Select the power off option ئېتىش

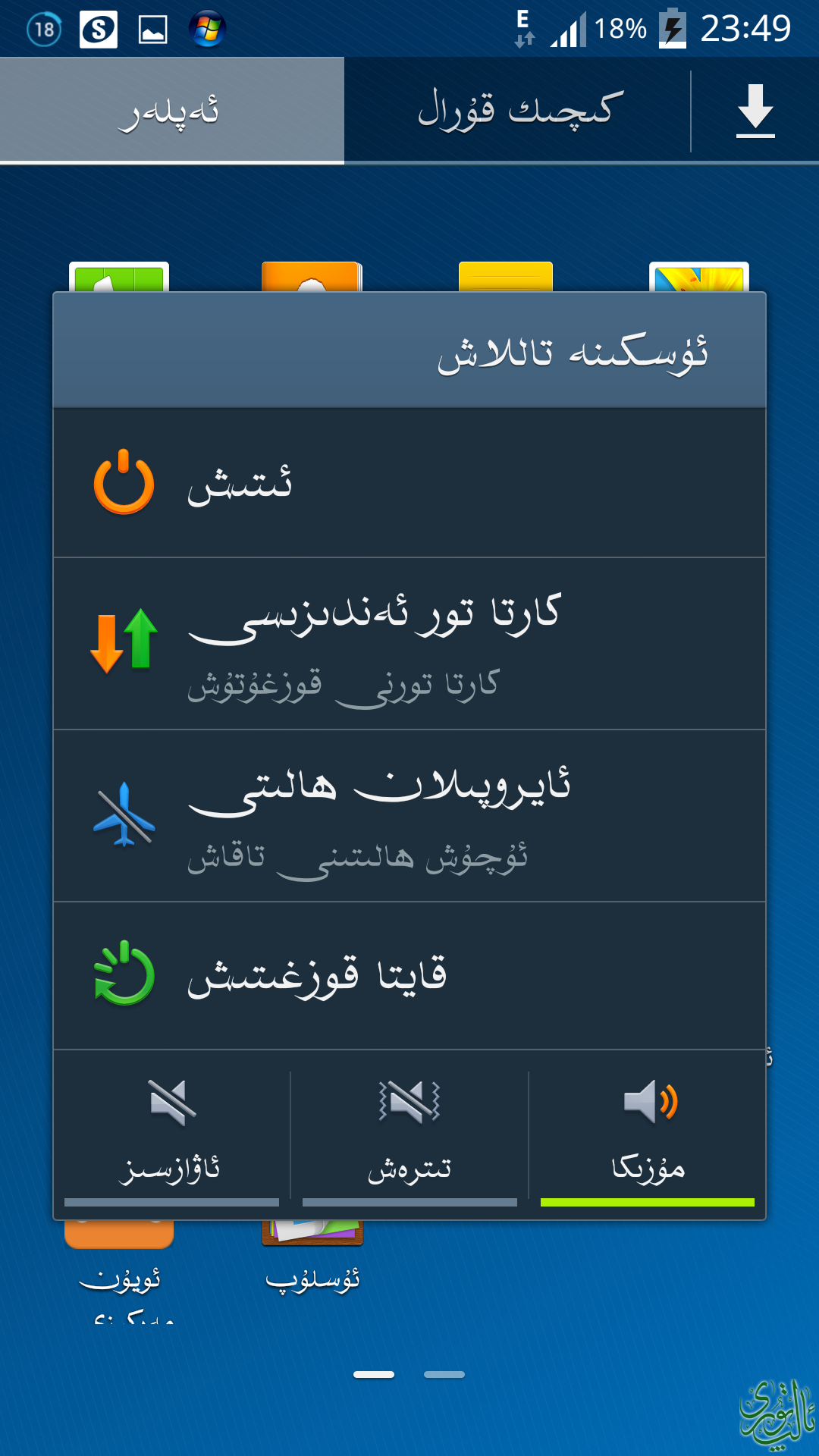point(409,483)
